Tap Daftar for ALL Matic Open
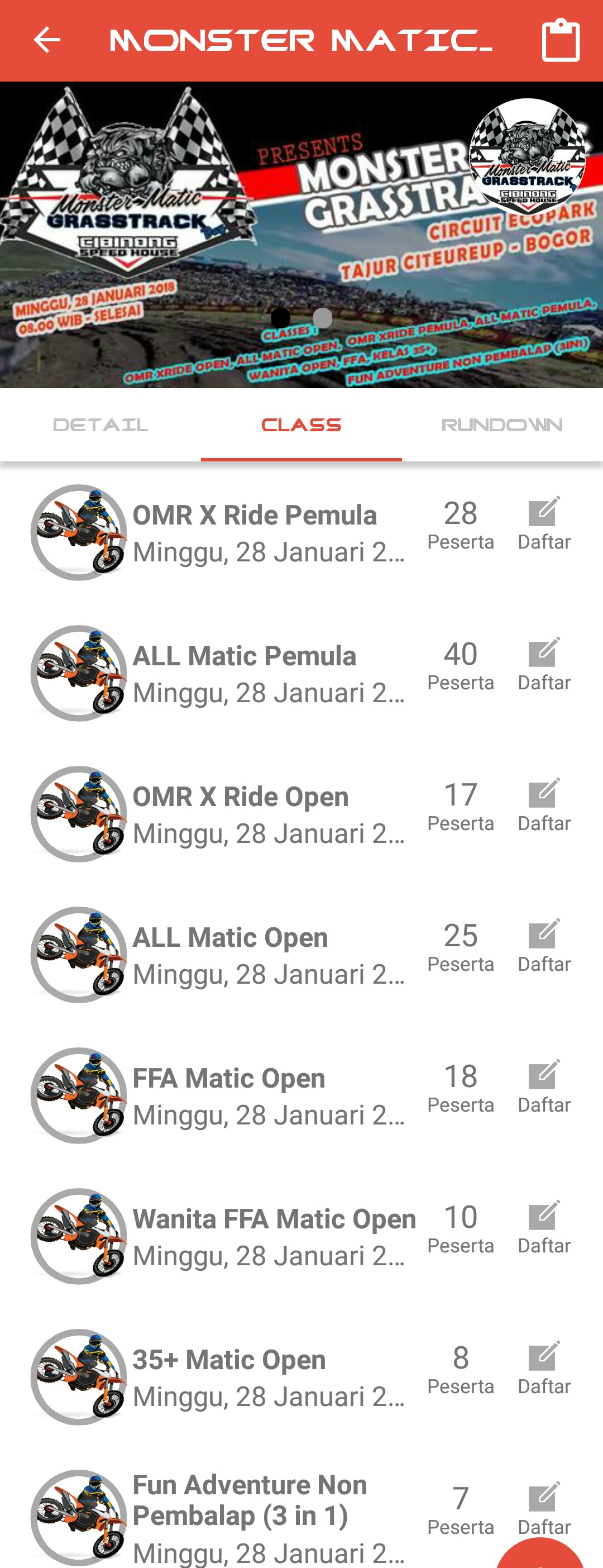 [x=544, y=946]
